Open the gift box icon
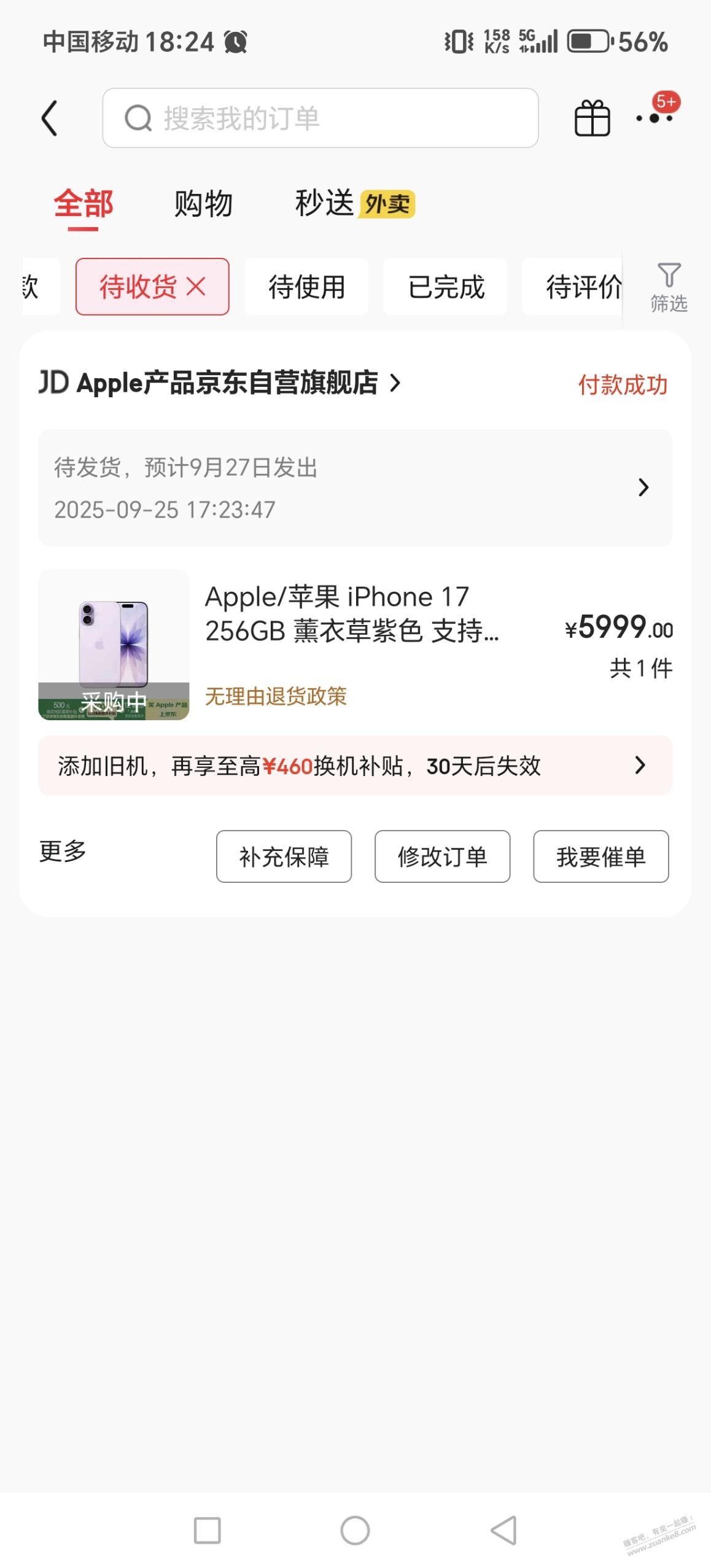This screenshot has height=1568, width=711. 592,118
